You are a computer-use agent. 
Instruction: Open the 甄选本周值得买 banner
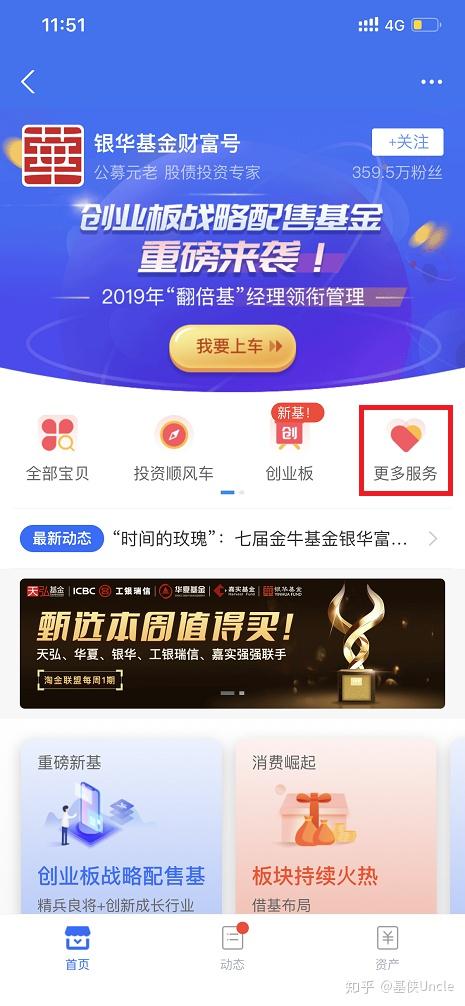pos(232,644)
